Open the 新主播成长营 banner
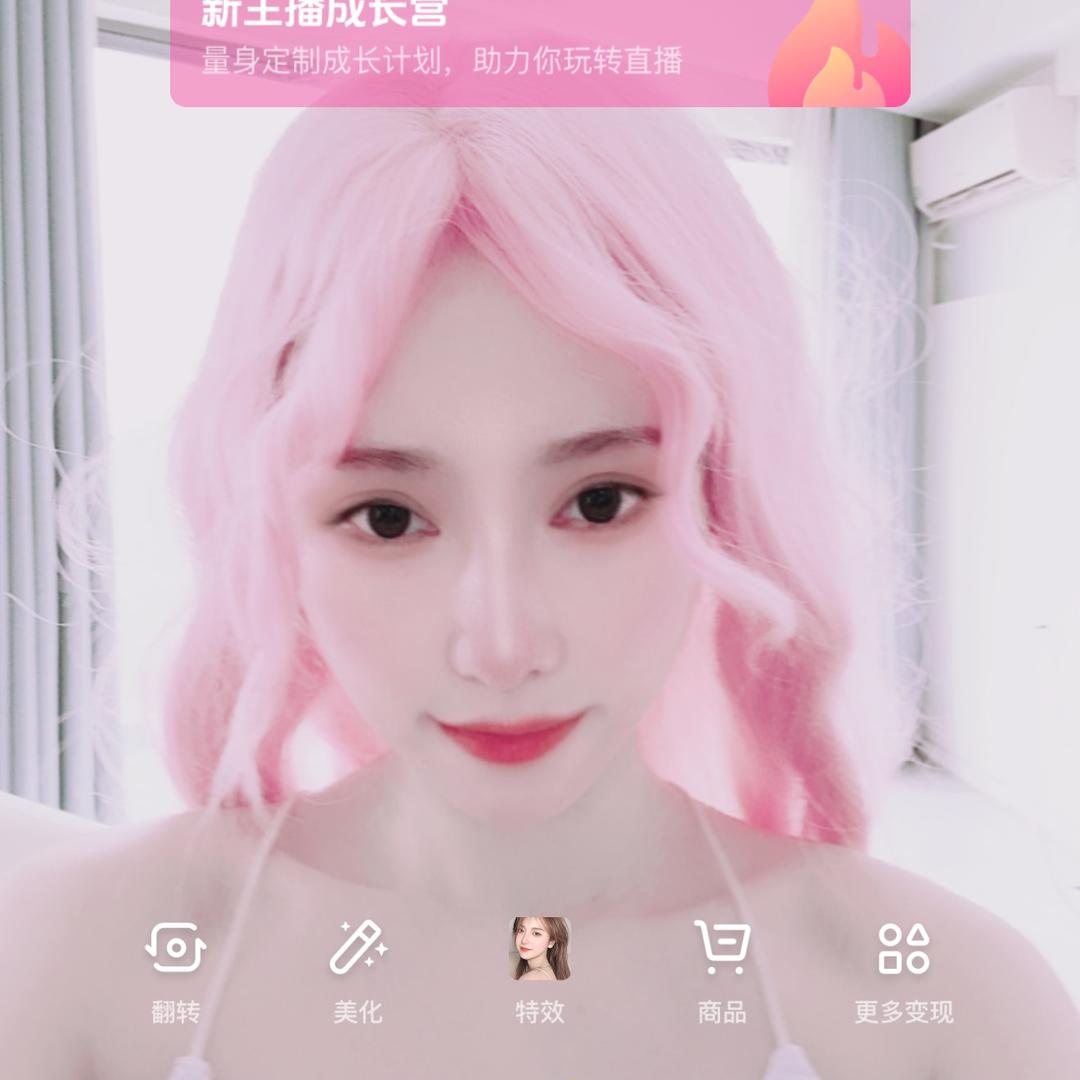 (x=540, y=50)
